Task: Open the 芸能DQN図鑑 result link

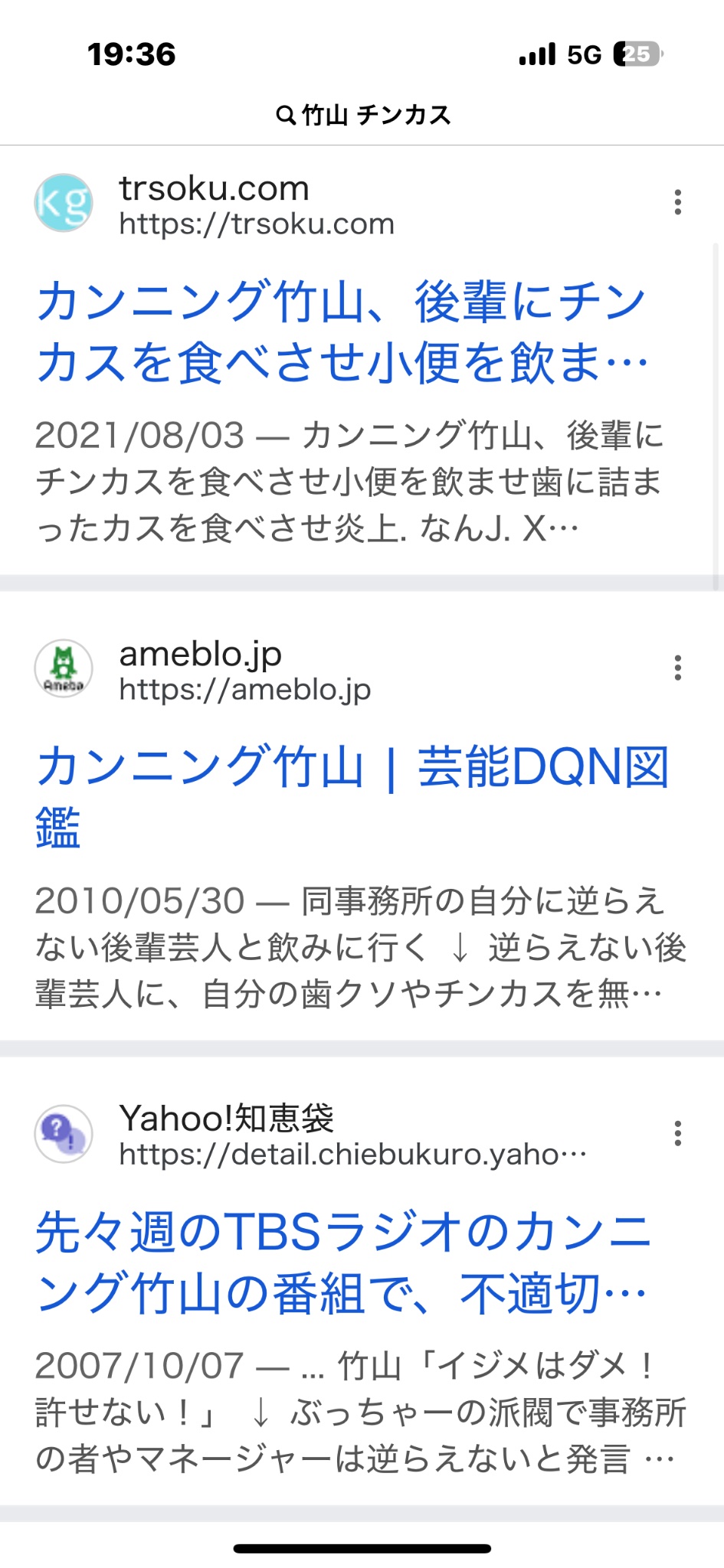Action: pos(352,796)
